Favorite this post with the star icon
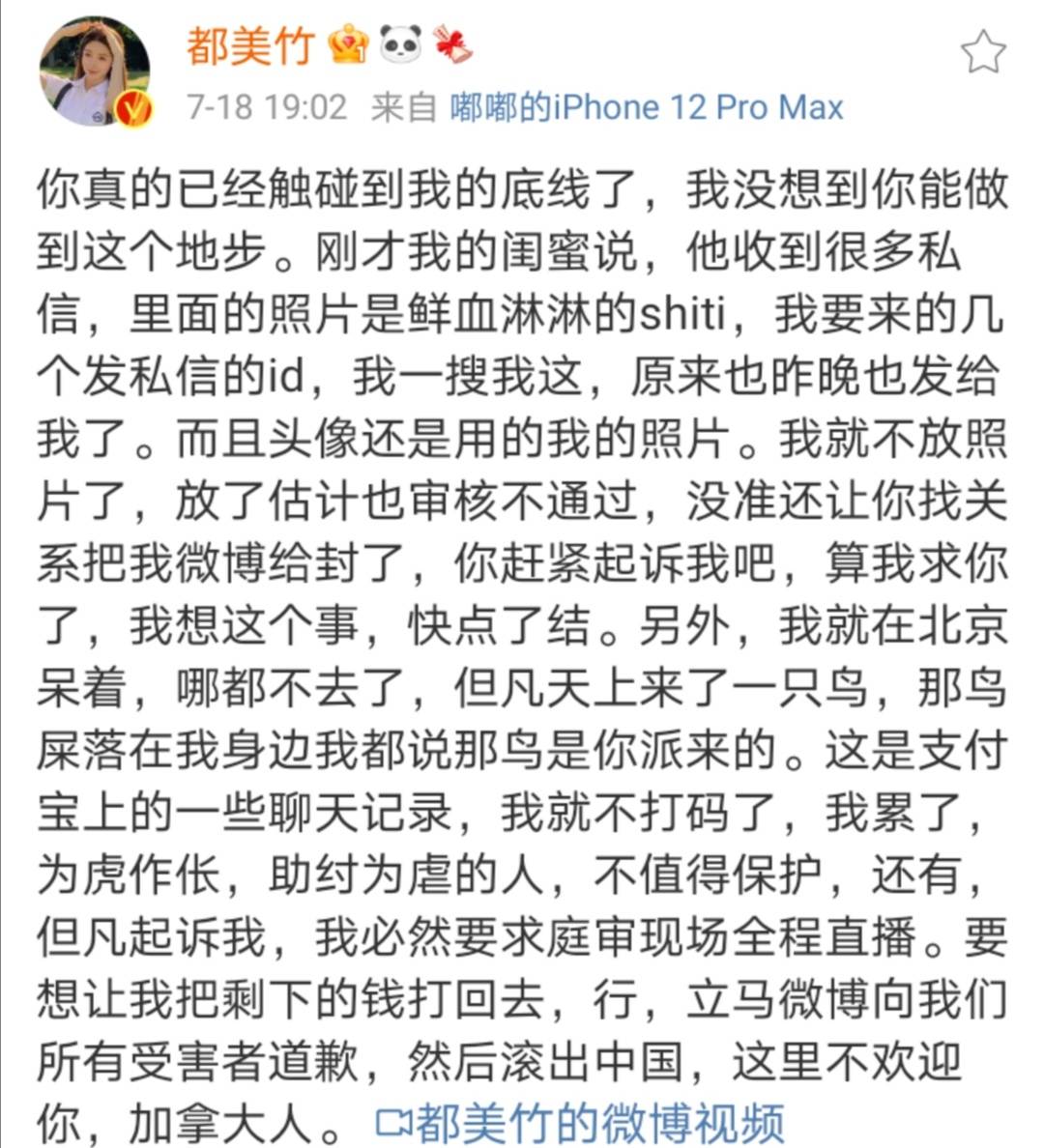Image resolution: width=1044 pixels, height=1148 pixels. [983, 52]
